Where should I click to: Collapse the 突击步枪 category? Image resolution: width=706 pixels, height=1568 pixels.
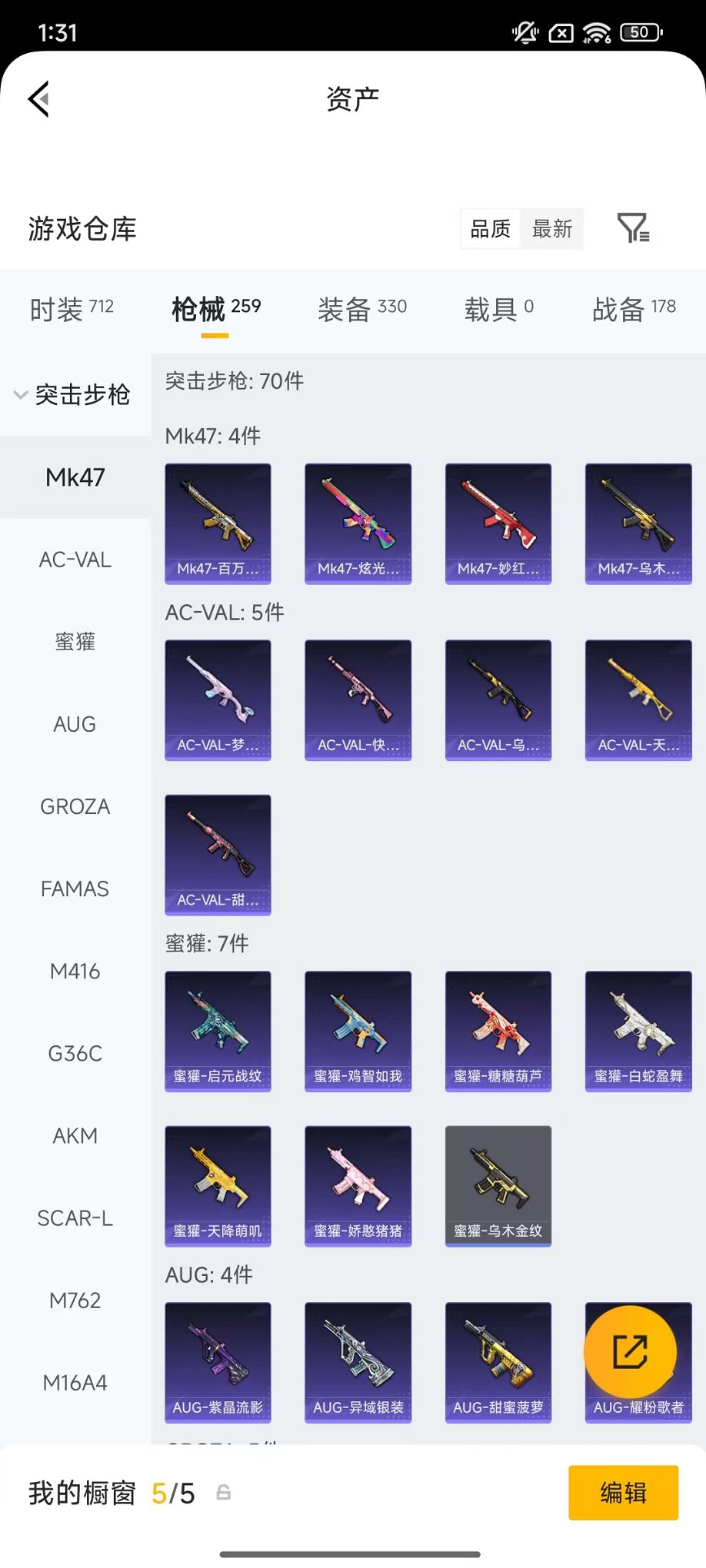point(74,395)
